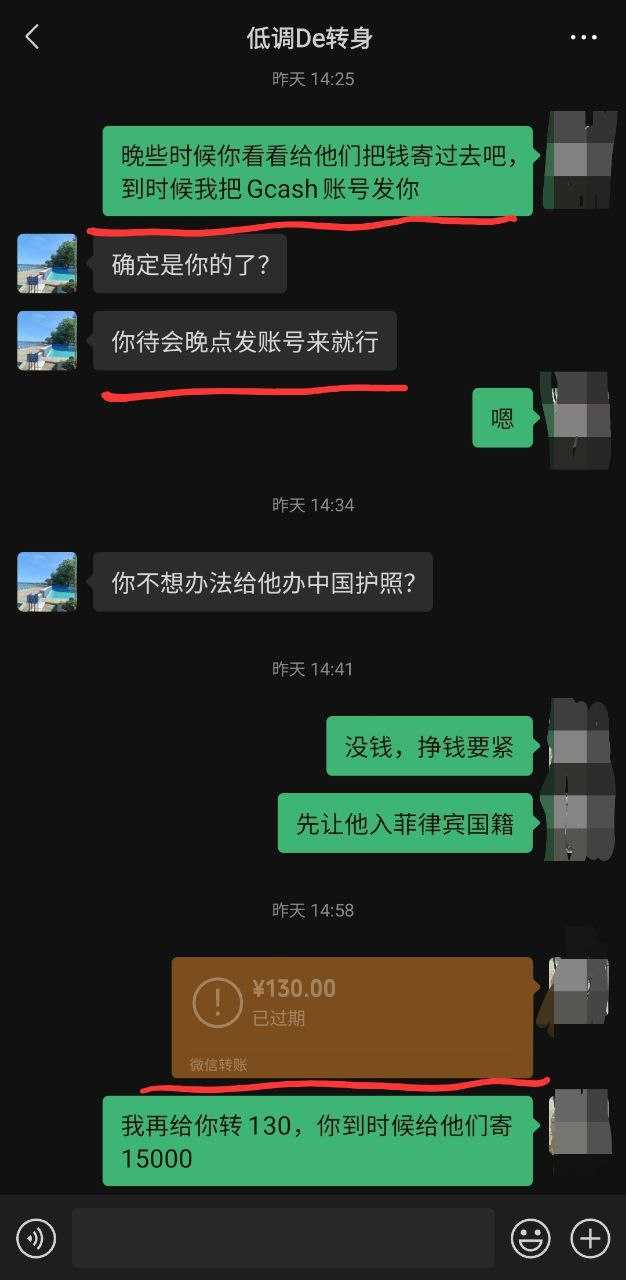The width and height of the screenshot is (626, 1280).
Task: Open contact avatar beside 确定是你的了？
Action: coord(47,264)
